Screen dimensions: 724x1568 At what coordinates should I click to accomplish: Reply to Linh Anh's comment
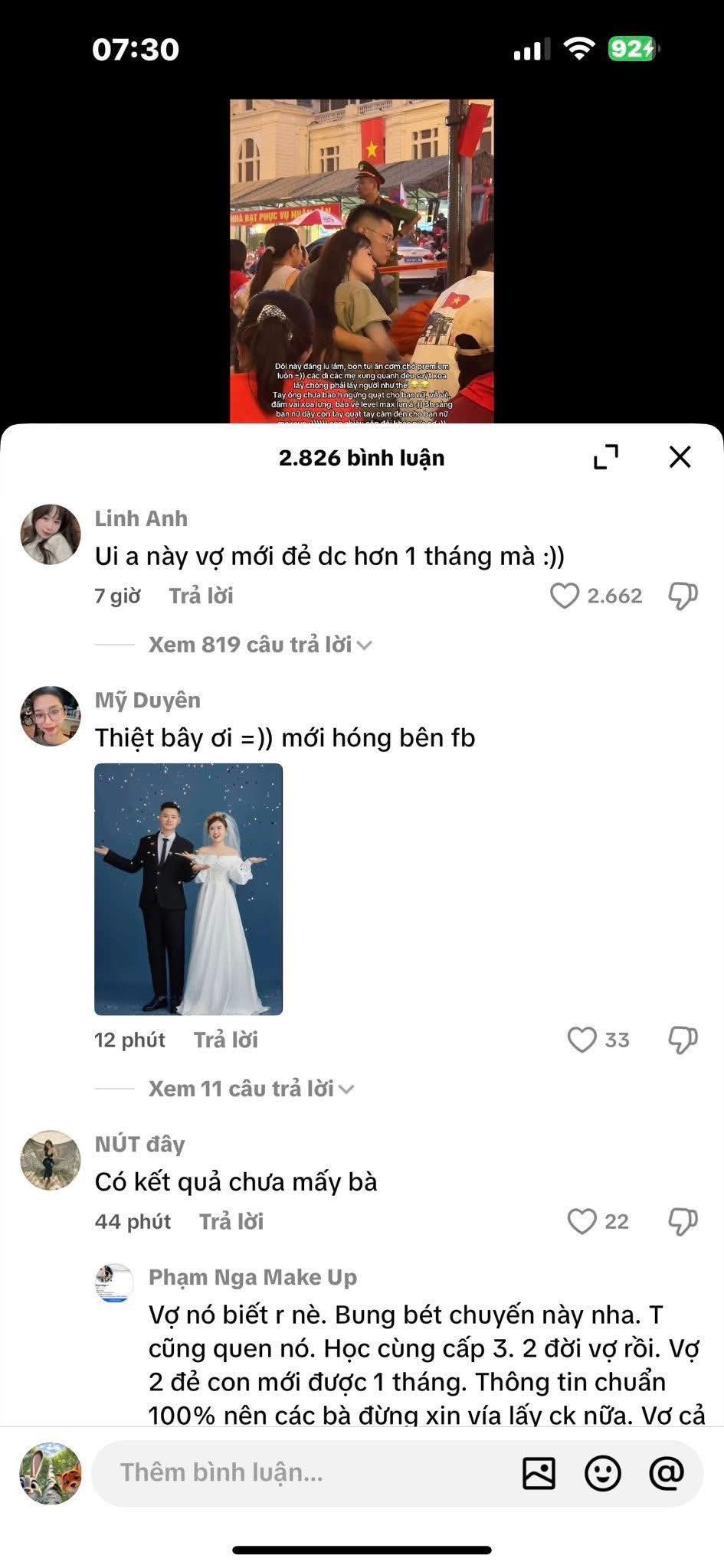201,596
